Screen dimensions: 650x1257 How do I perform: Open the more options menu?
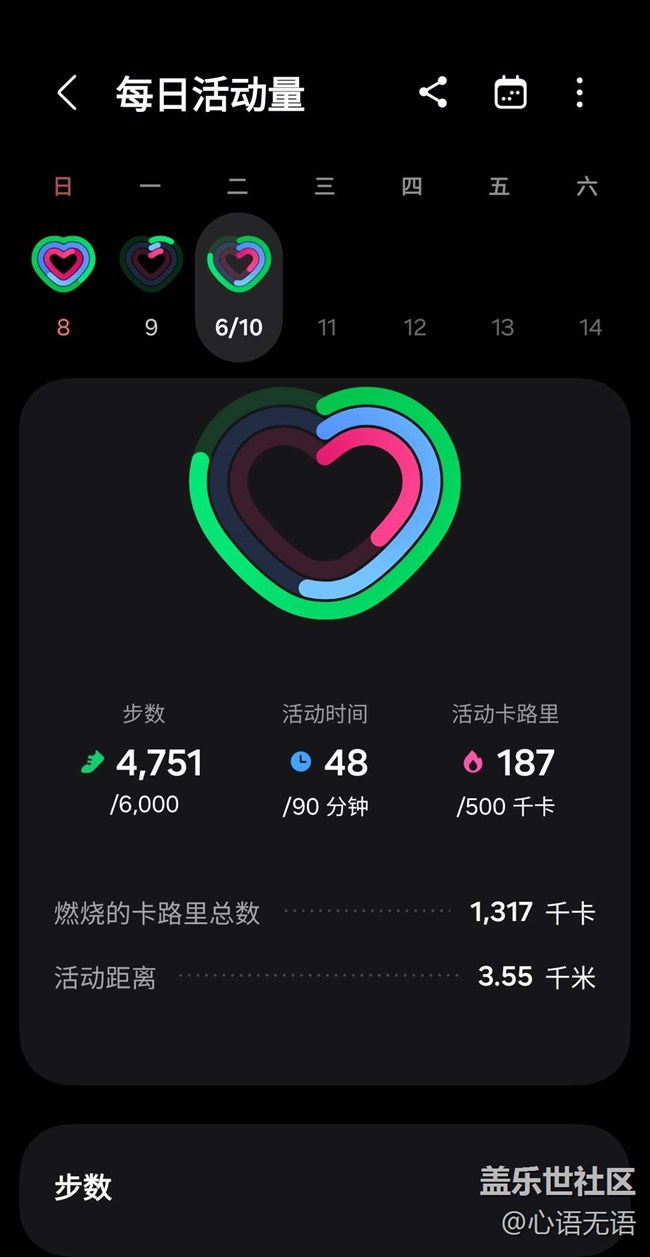click(x=579, y=93)
